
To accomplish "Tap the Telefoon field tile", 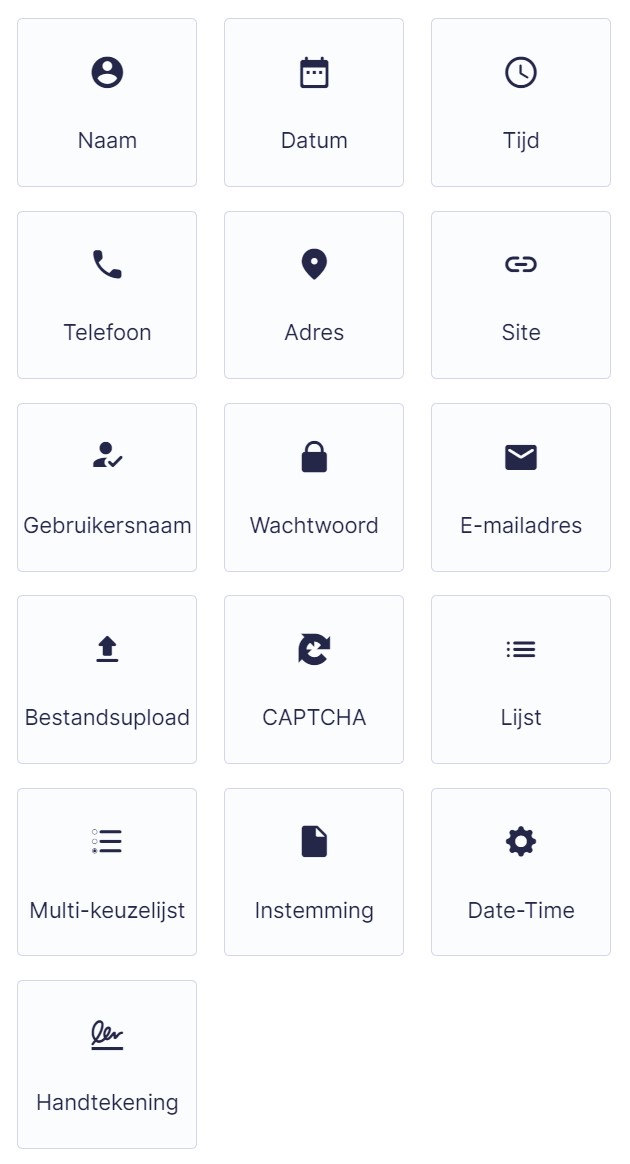I will [107, 295].
